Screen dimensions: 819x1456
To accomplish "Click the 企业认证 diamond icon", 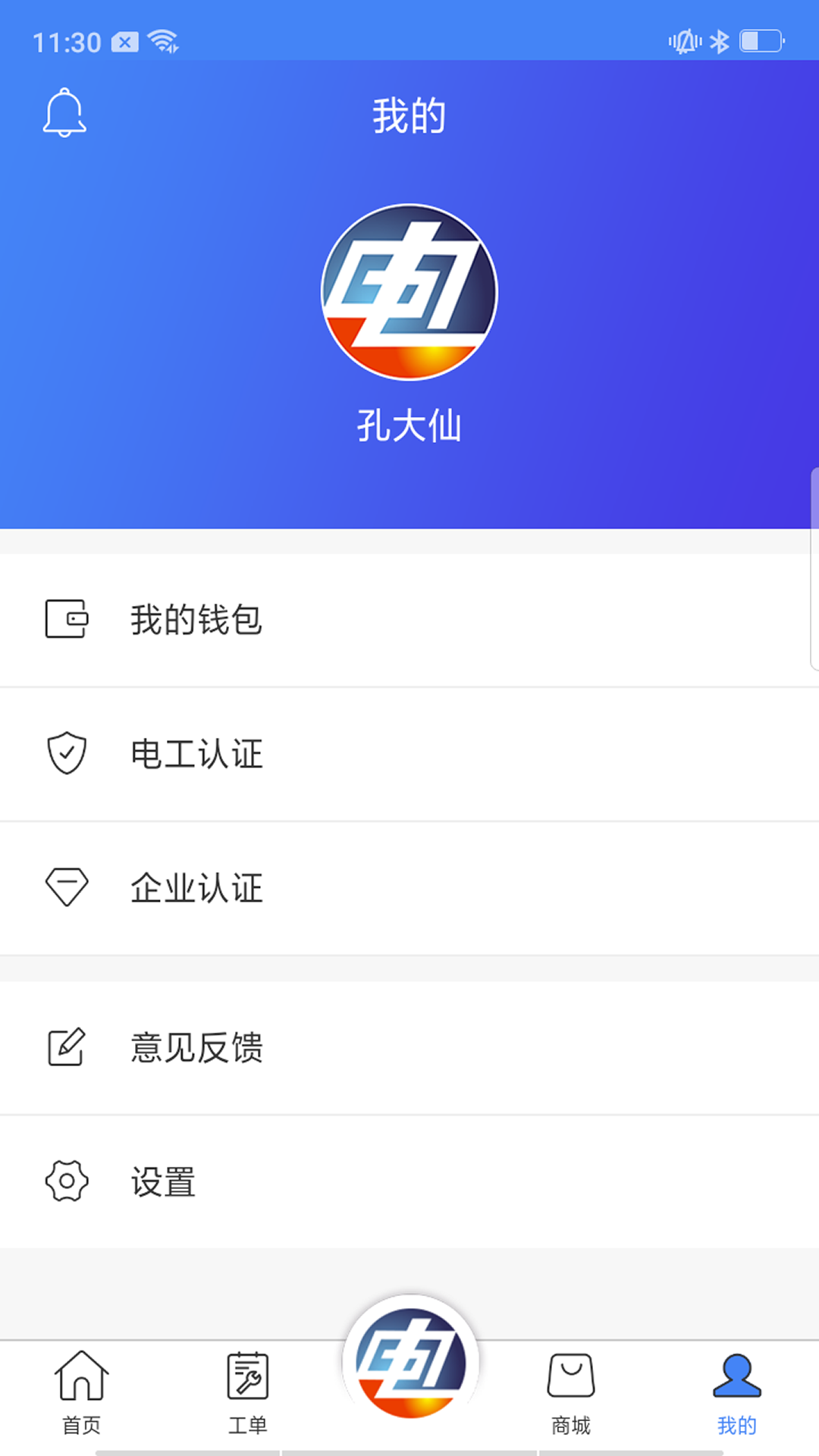I will 67,887.
